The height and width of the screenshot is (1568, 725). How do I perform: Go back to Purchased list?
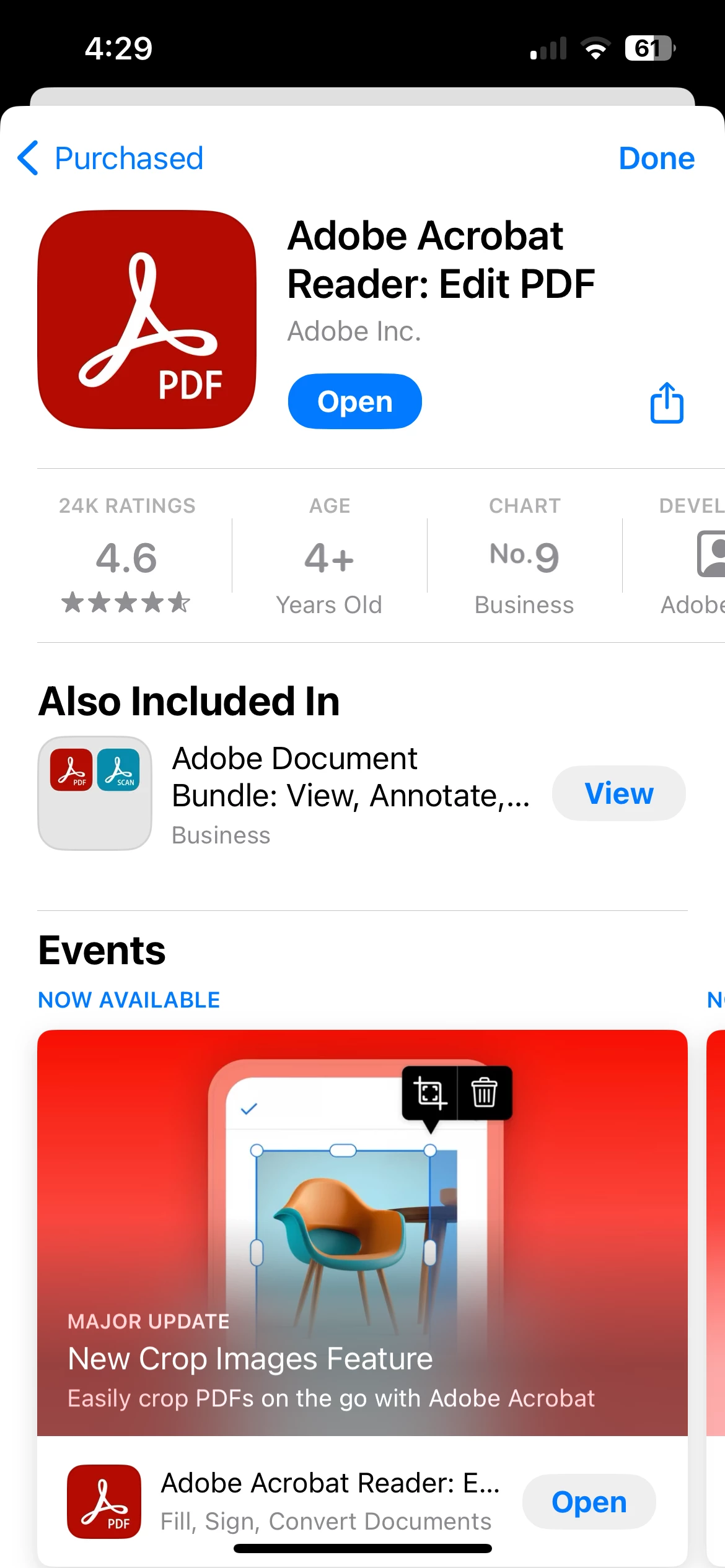click(x=110, y=159)
